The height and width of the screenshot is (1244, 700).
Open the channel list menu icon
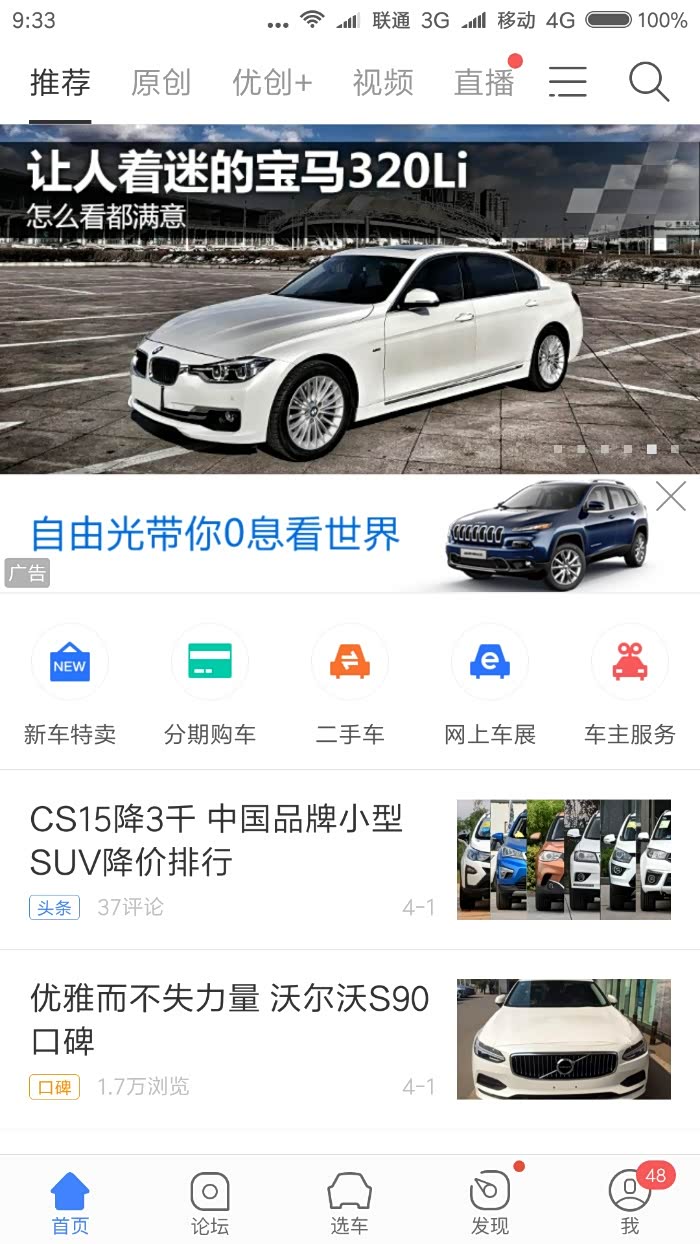point(567,82)
